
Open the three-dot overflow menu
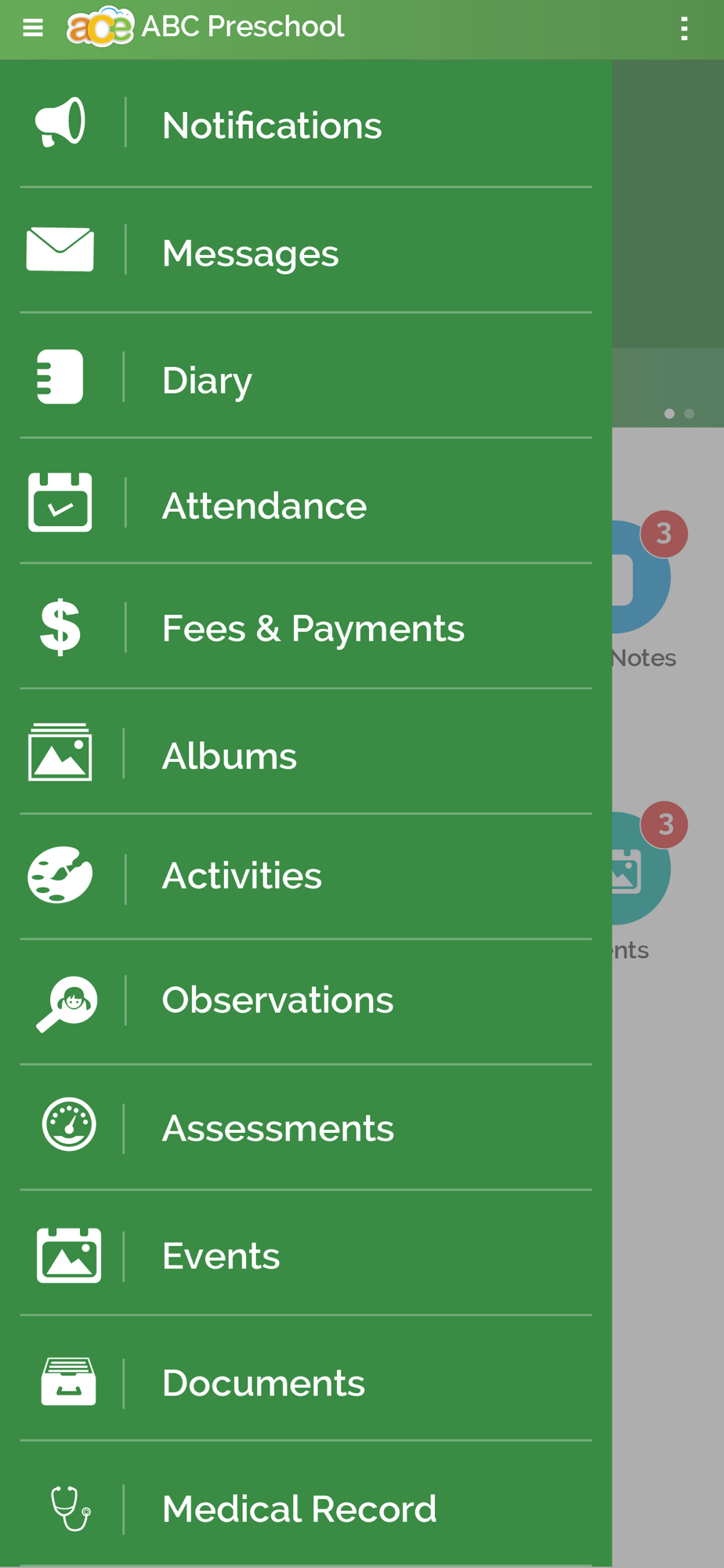click(684, 28)
